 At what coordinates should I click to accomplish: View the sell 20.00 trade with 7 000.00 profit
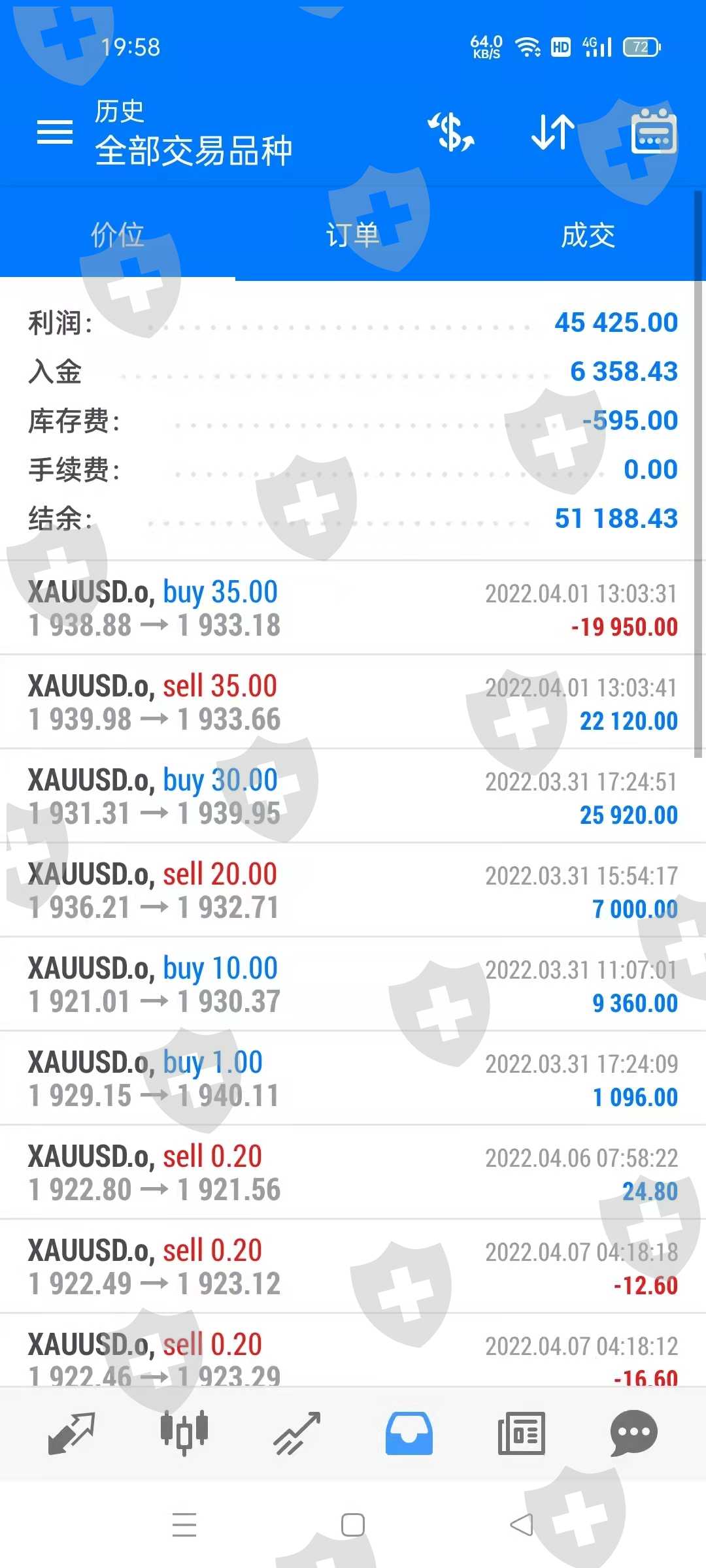point(353,890)
